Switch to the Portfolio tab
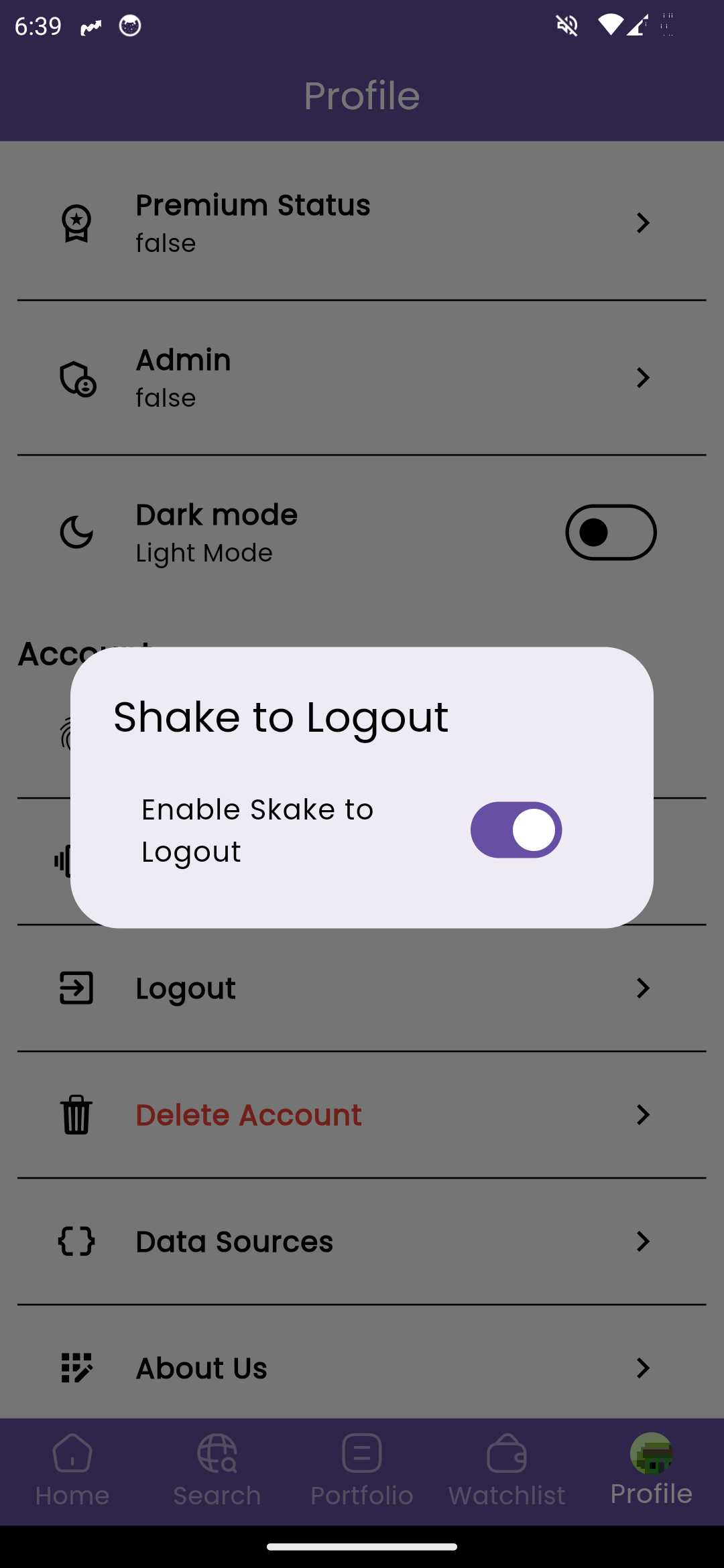The width and height of the screenshot is (724, 1568). click(x=362, y=1472)
